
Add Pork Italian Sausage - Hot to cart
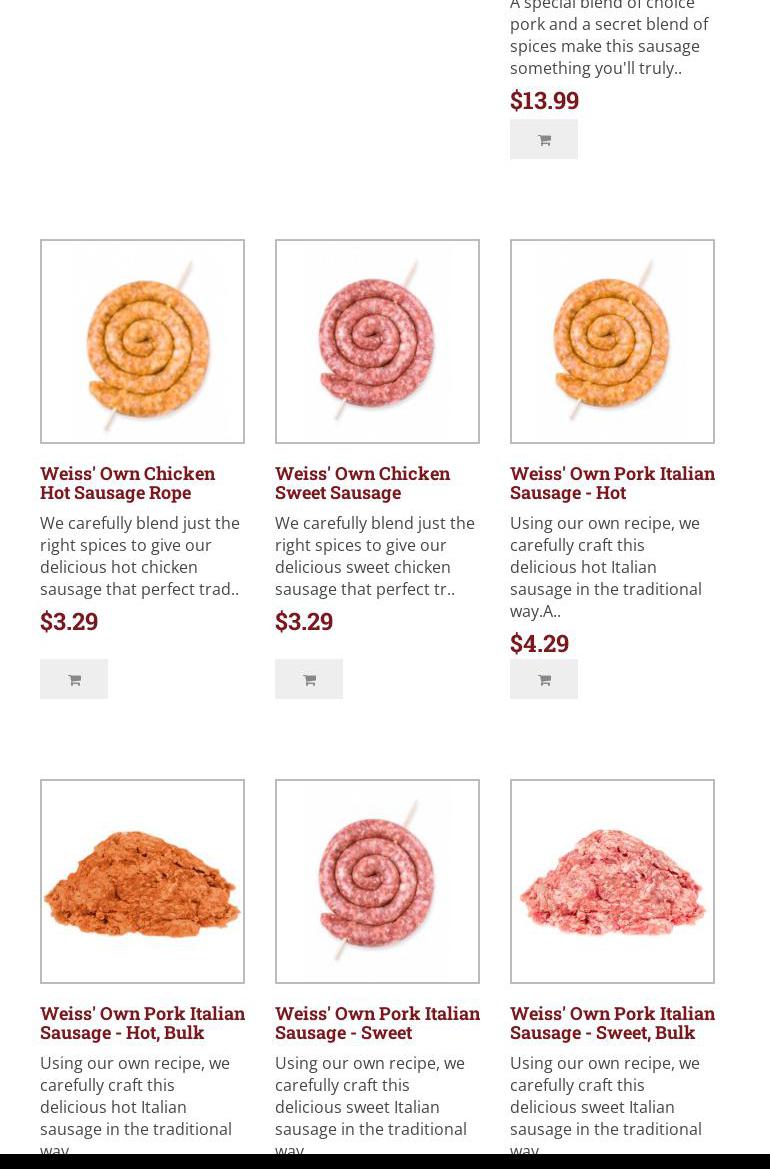[x=543, y=678]
